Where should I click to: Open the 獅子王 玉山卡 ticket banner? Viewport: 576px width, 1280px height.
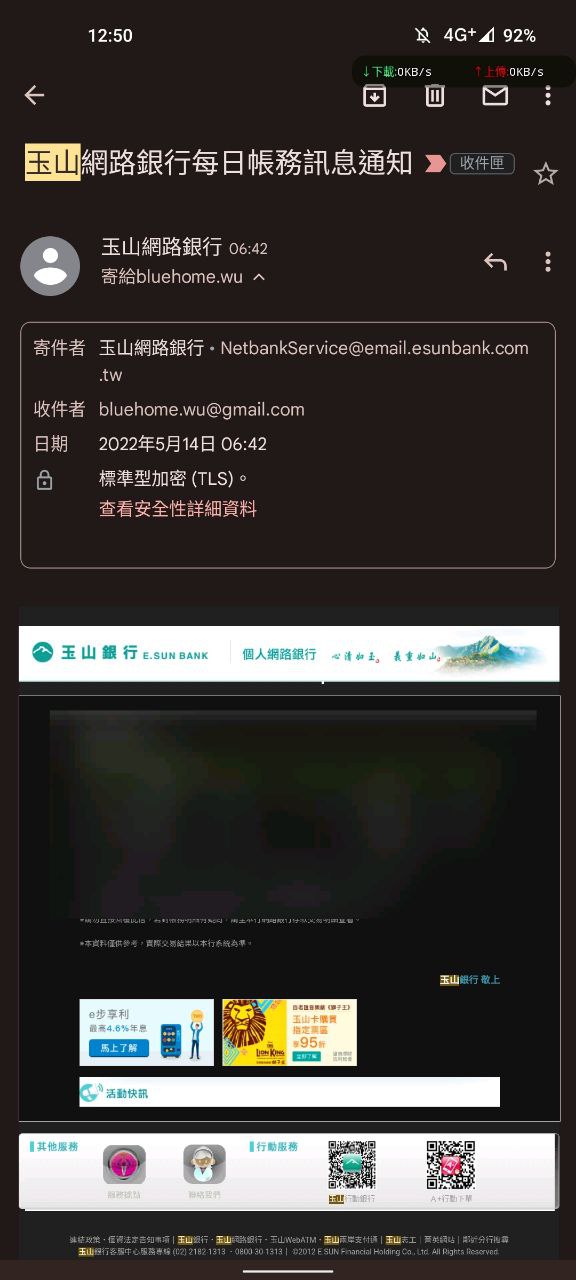289,1032
